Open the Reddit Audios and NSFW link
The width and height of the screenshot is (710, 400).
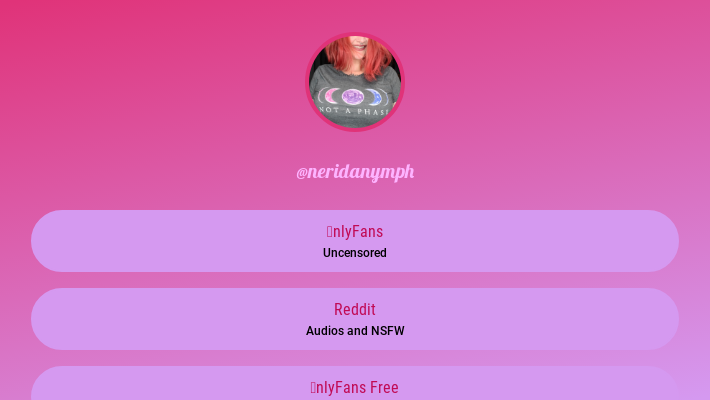(x=355, y=319)
